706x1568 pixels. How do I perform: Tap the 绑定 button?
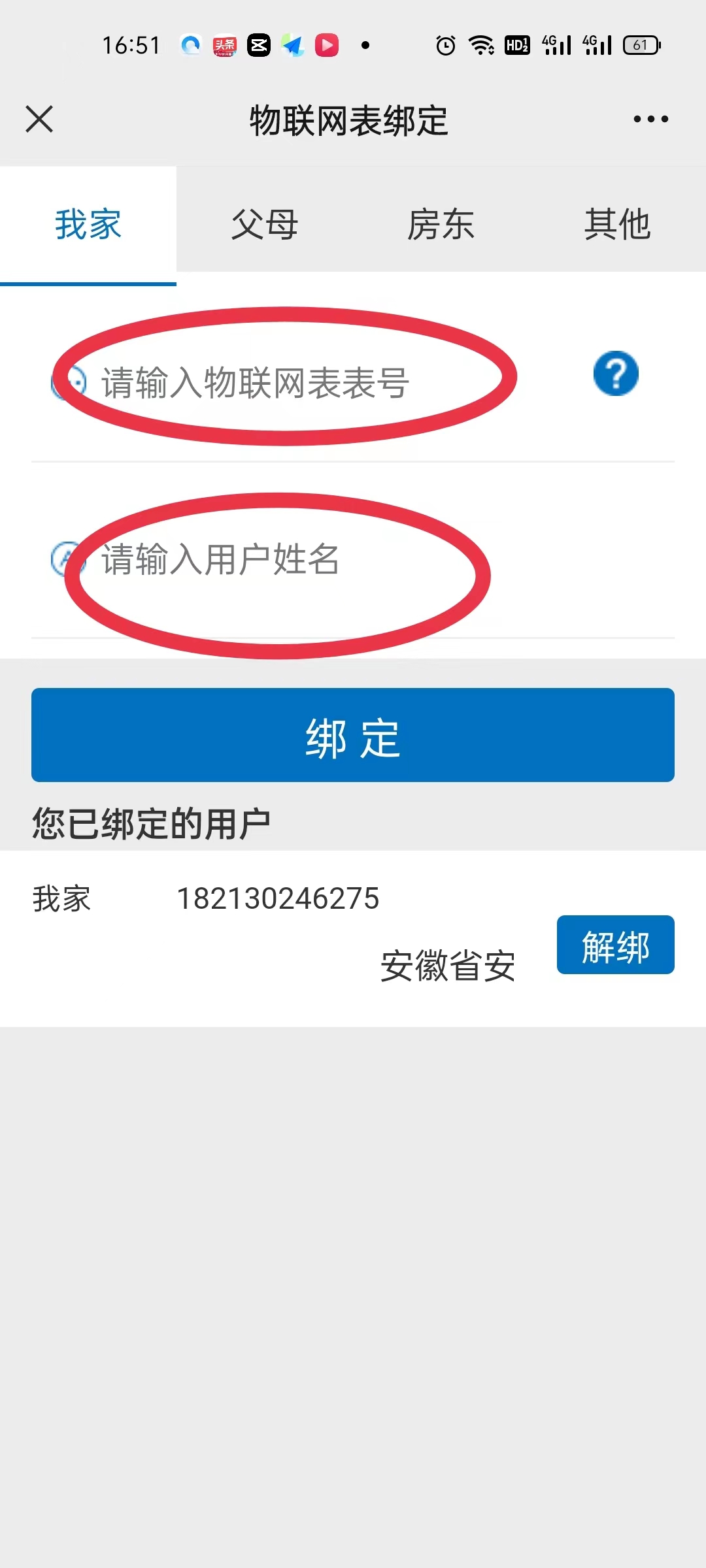(353, 735)
